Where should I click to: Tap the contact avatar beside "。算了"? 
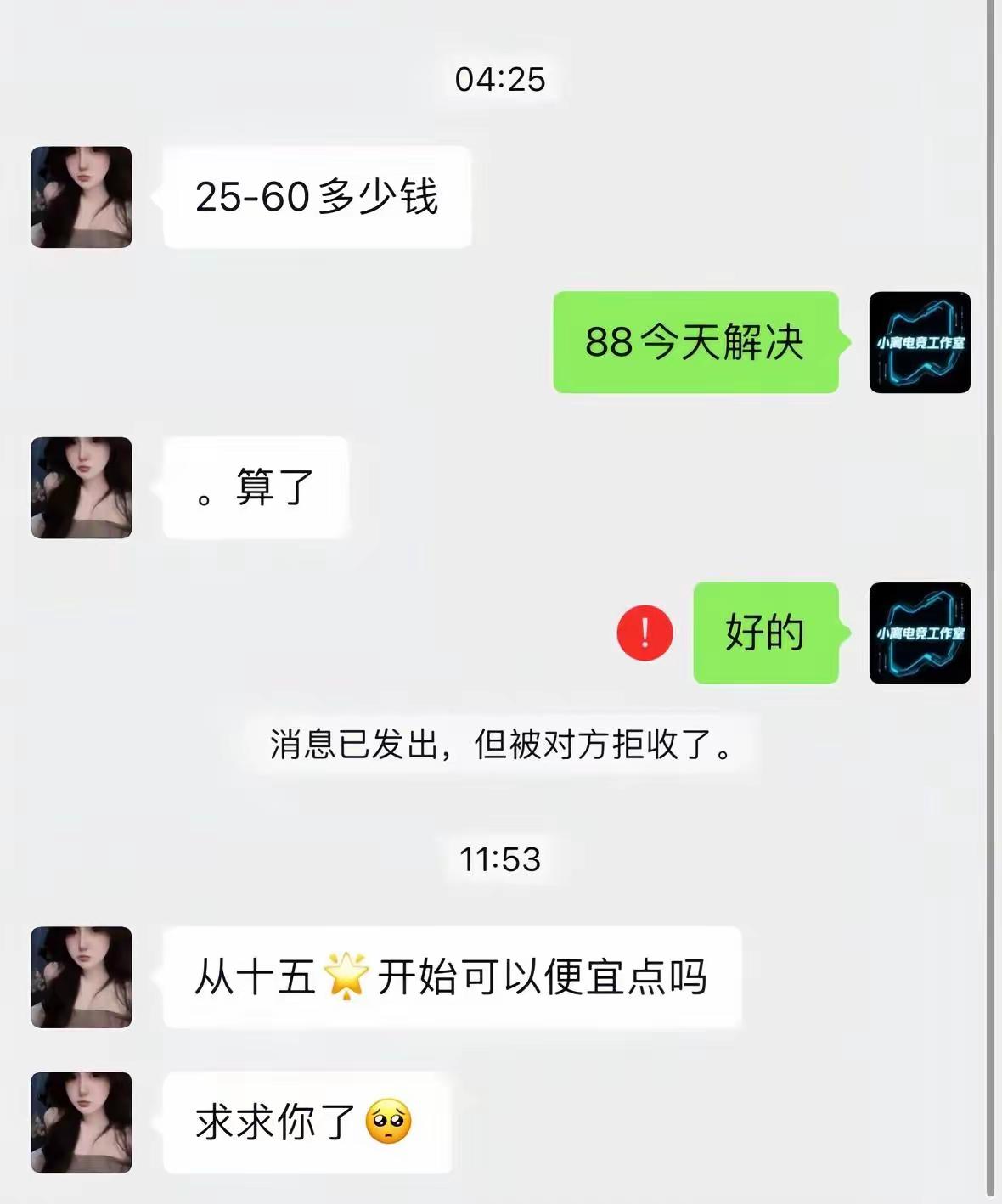pos(81,487)
